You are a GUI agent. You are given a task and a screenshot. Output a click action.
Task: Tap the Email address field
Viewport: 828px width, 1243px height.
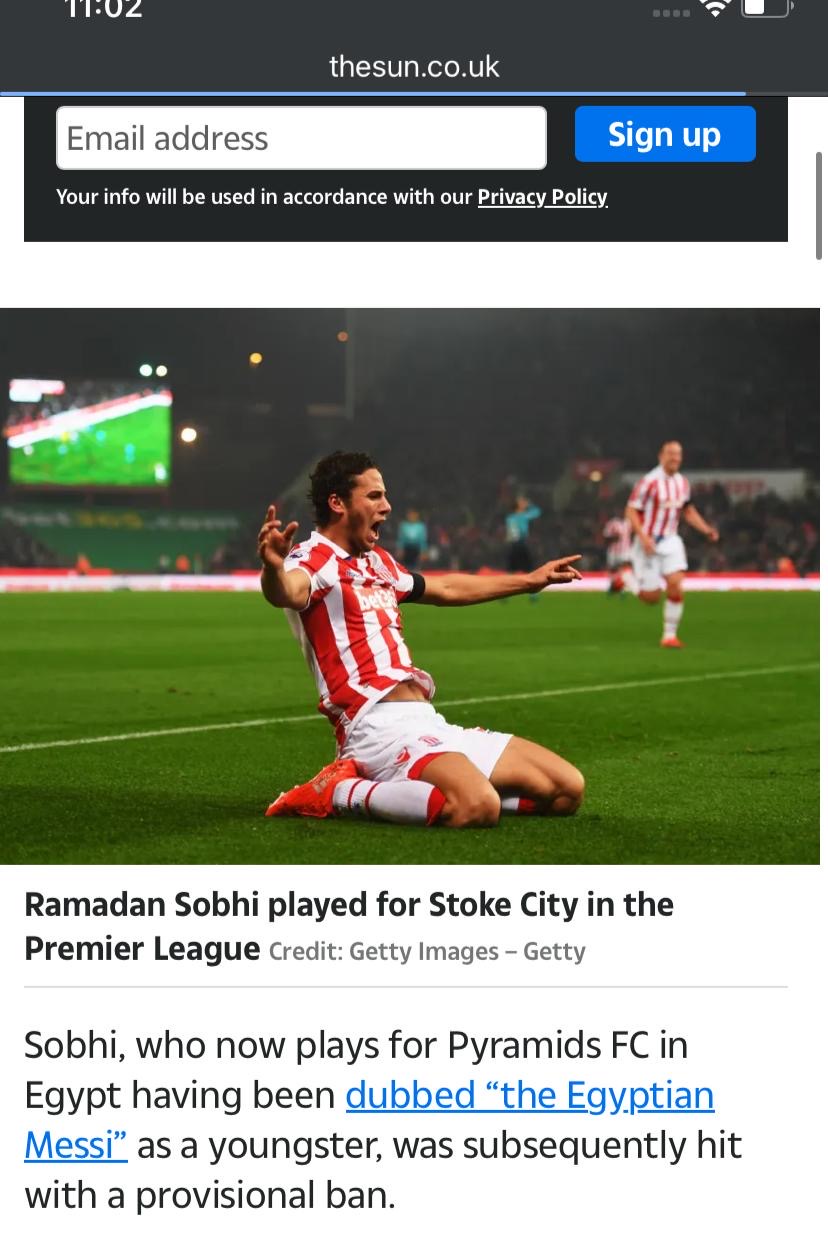[x=301, y=138]
